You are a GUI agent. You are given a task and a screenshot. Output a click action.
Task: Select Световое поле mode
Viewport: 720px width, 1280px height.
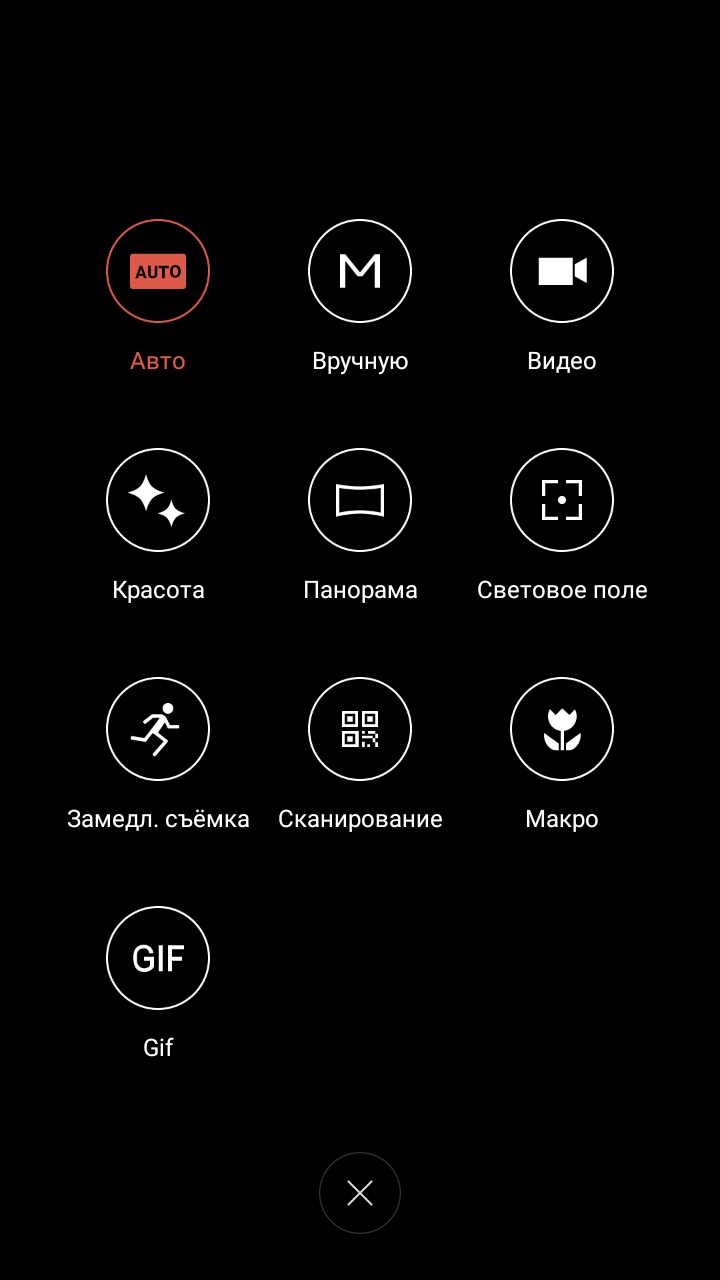point(562,500)
